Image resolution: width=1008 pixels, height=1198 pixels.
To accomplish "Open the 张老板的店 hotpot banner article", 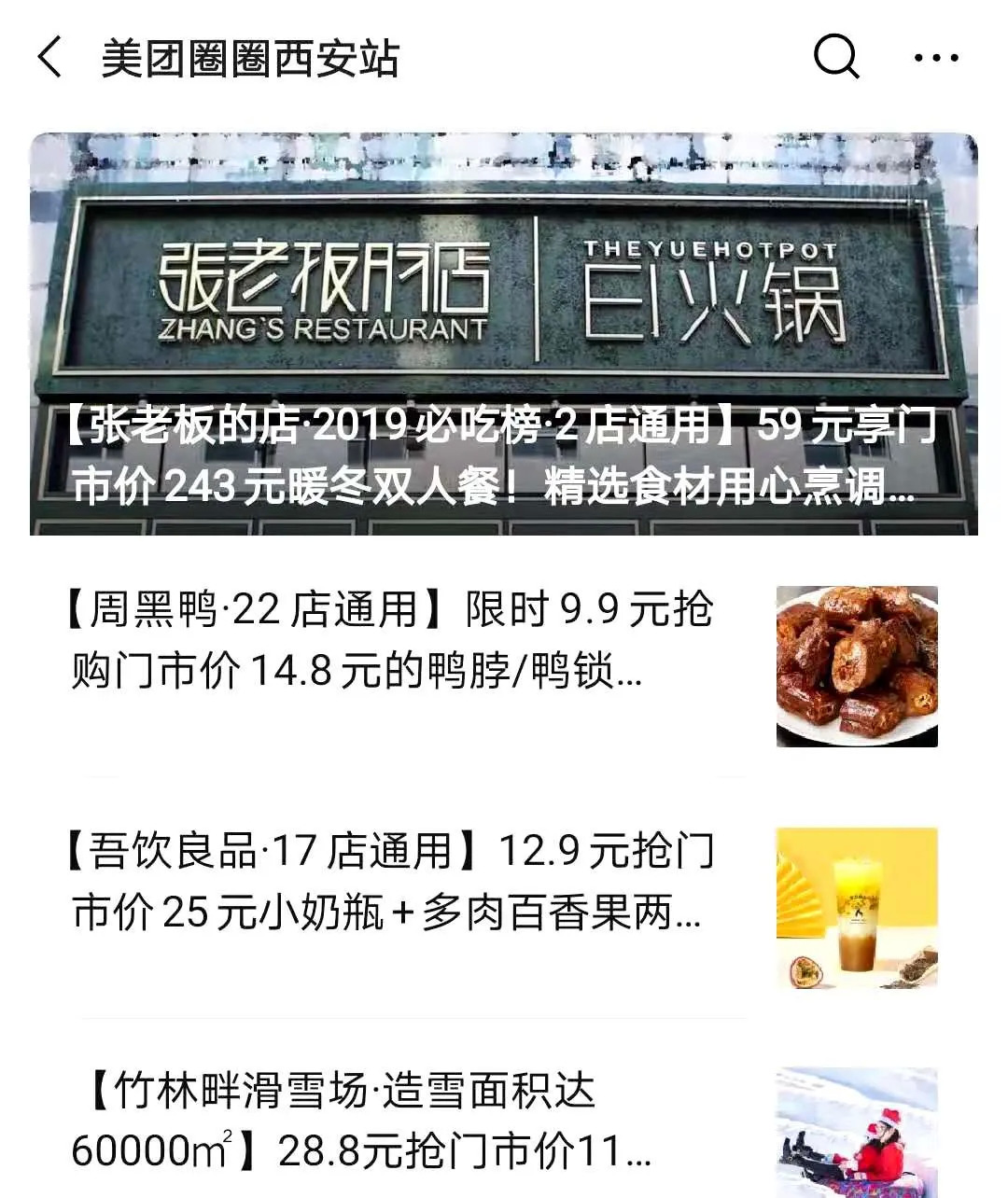I will coord(504,334).
